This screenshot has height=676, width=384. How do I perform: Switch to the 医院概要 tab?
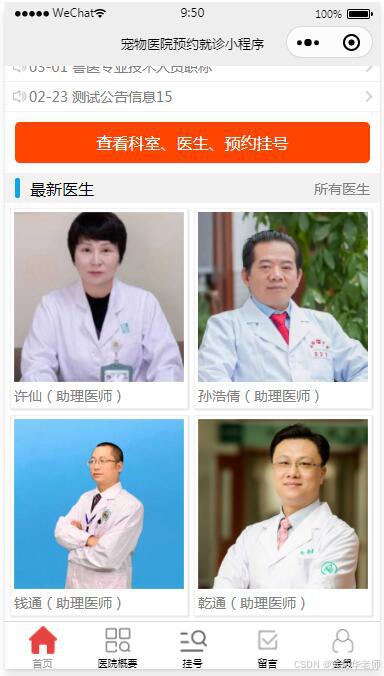coord(118,647)
